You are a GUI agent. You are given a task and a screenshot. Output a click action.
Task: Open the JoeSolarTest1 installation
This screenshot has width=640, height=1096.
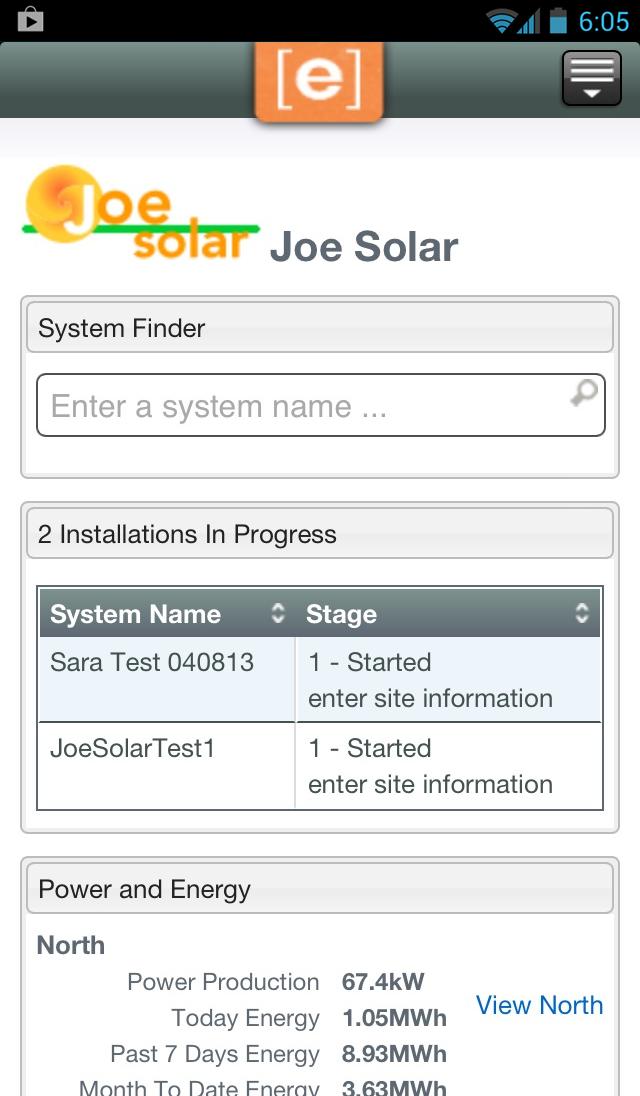point(133,748)
